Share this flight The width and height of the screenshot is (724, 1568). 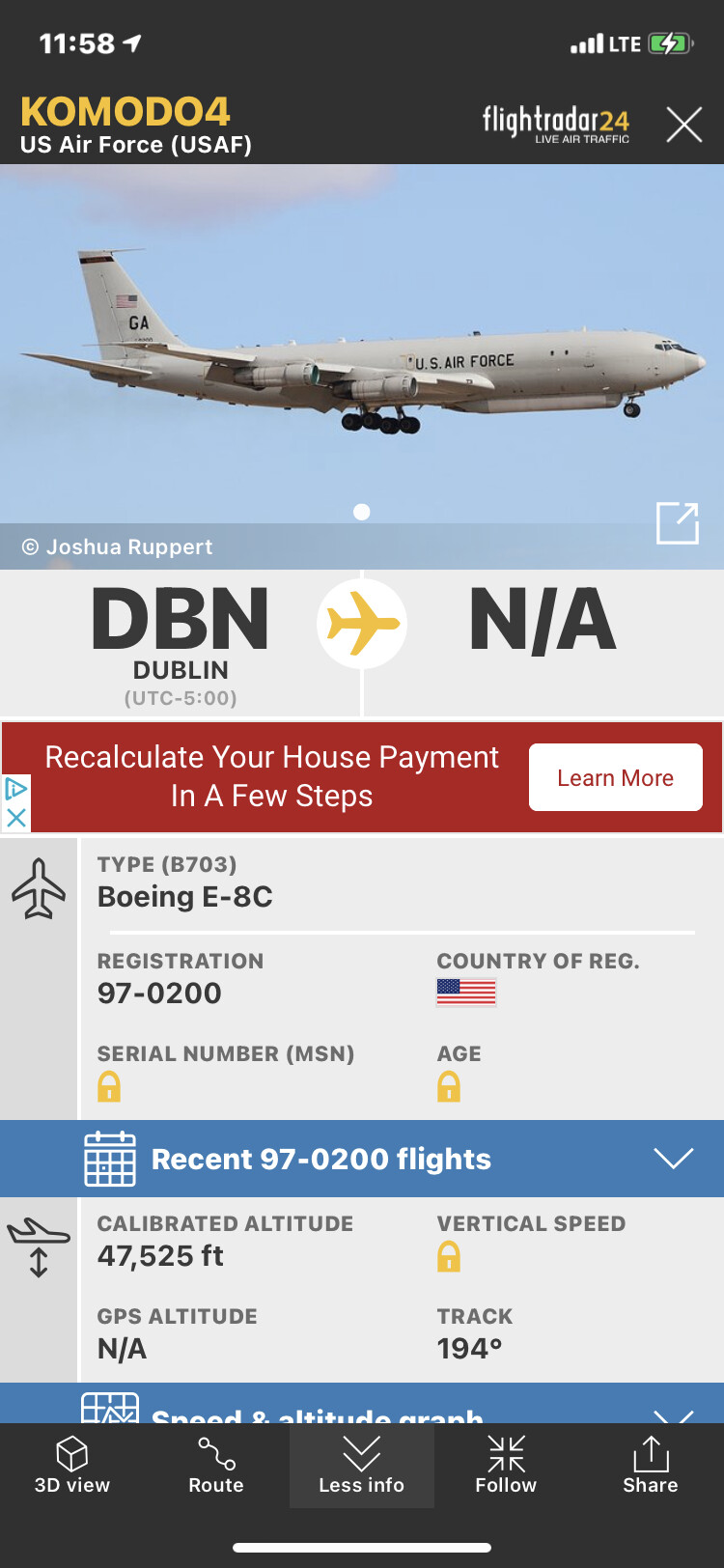click(651, 1466)
